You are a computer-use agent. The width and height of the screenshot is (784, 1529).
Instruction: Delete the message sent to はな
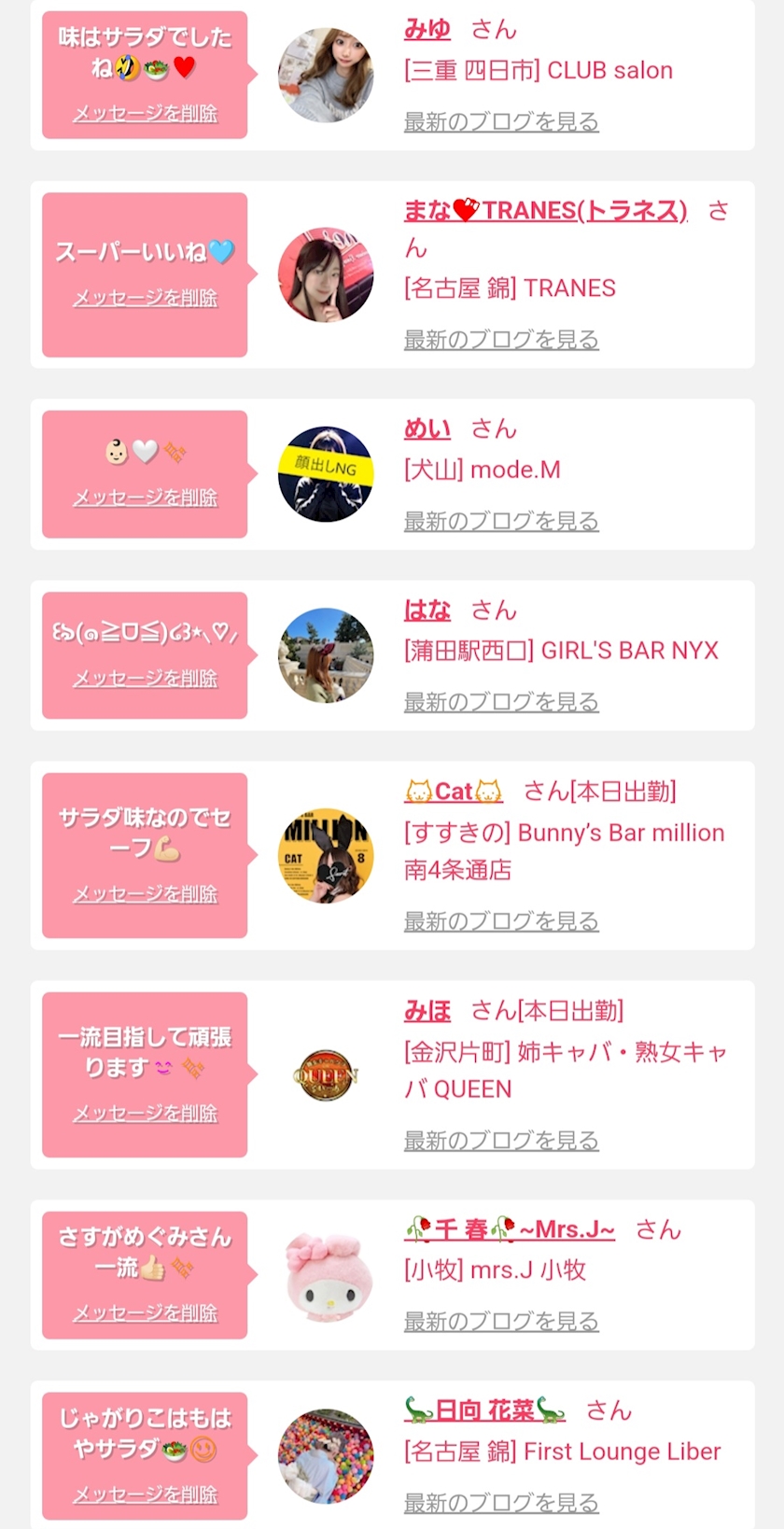click(146, 679)
